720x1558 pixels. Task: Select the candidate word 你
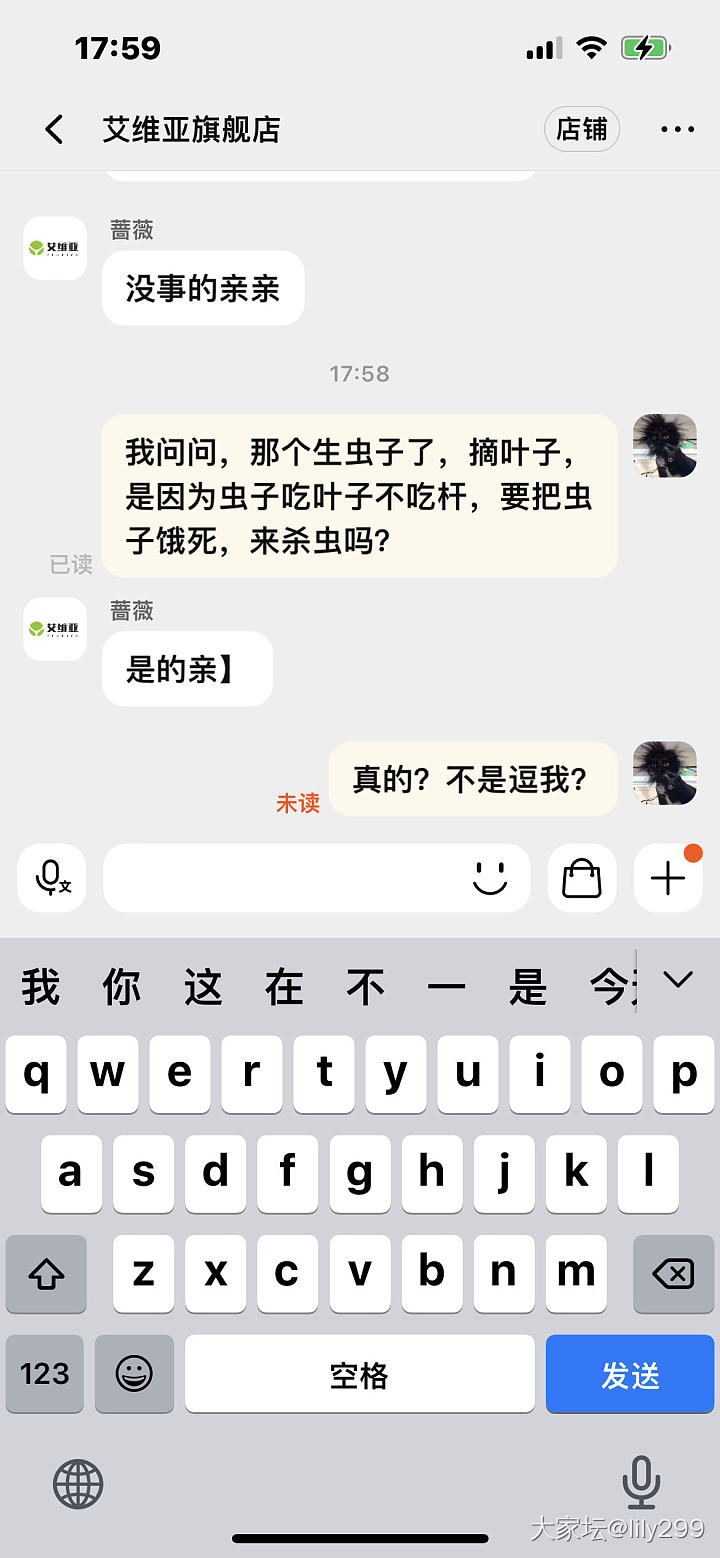tap(122, 987)
